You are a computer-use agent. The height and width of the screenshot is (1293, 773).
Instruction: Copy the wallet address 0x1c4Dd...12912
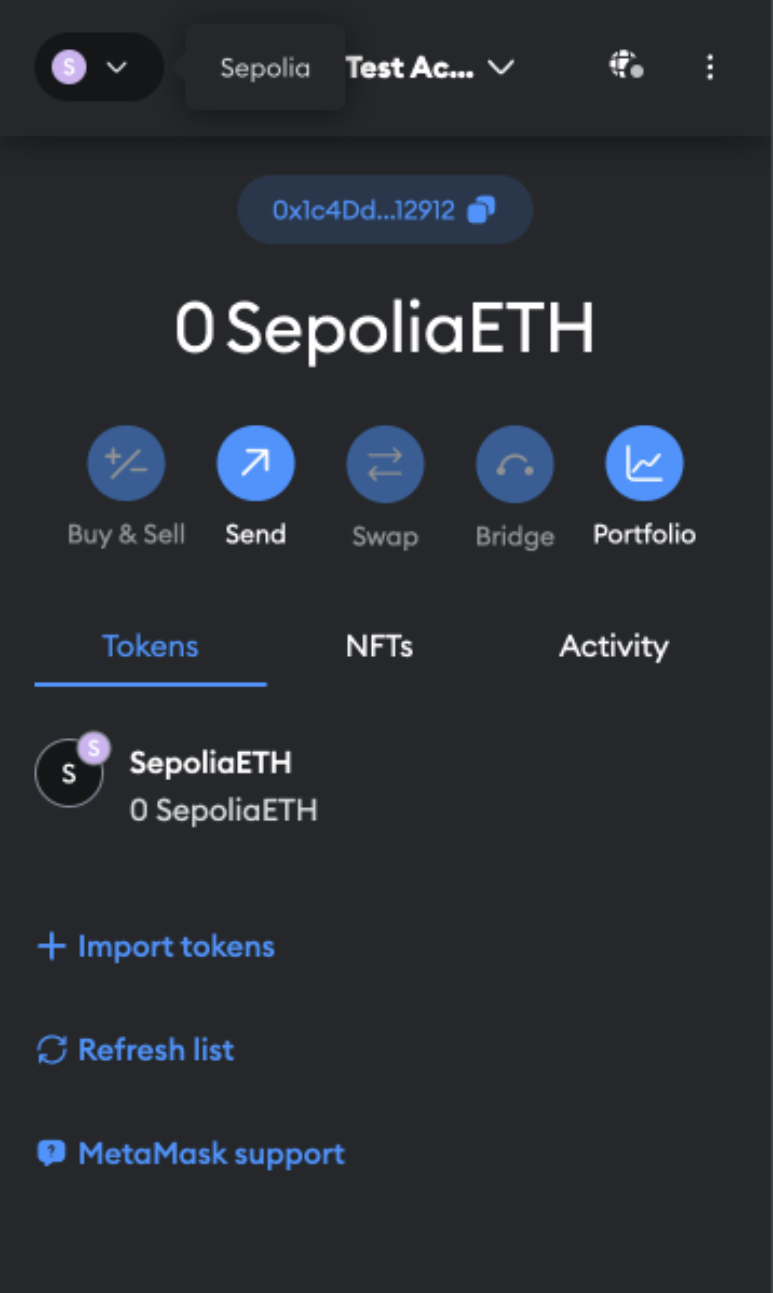[x=385, y=210]
